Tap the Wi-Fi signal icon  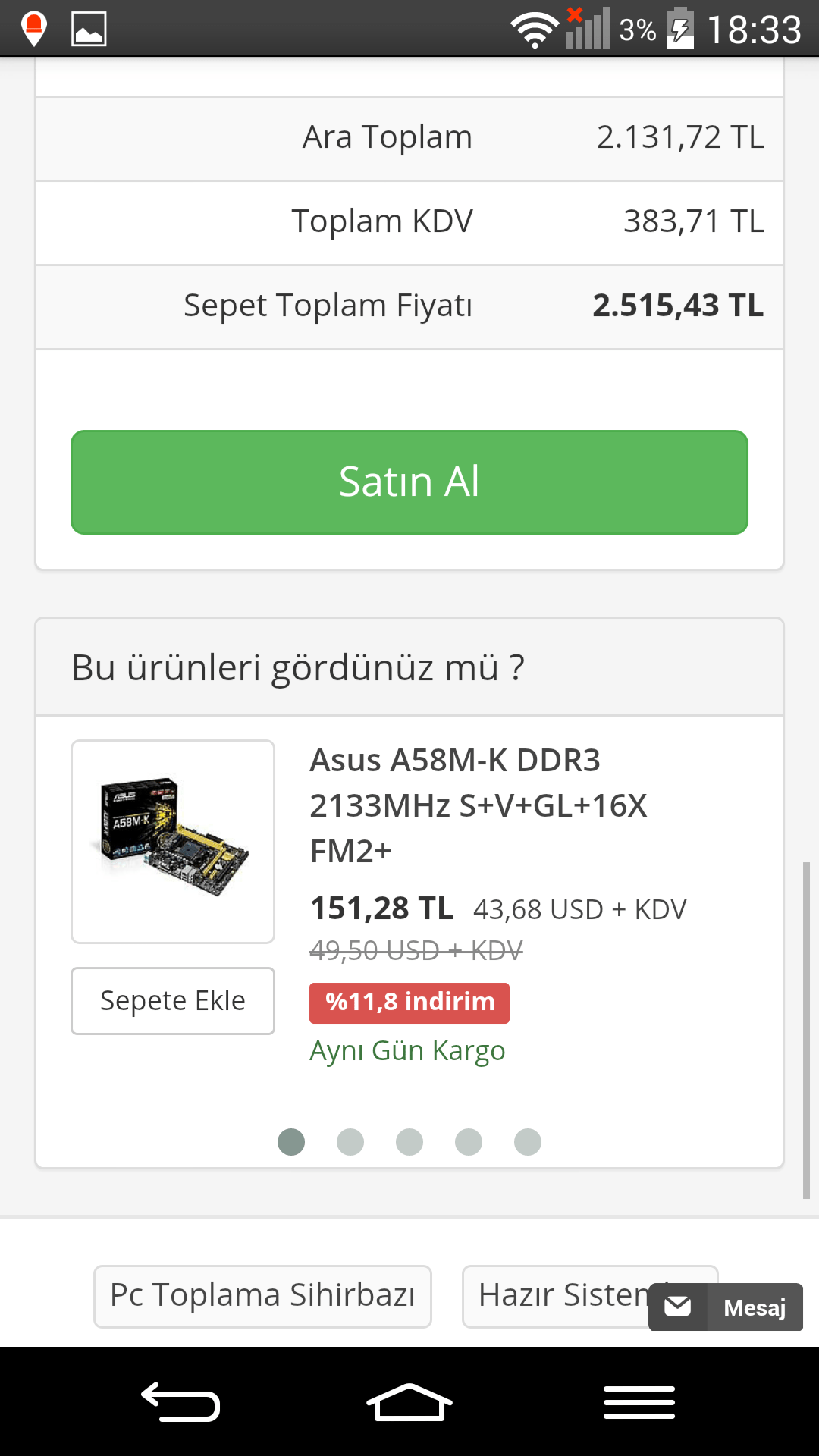pos(535,29)
